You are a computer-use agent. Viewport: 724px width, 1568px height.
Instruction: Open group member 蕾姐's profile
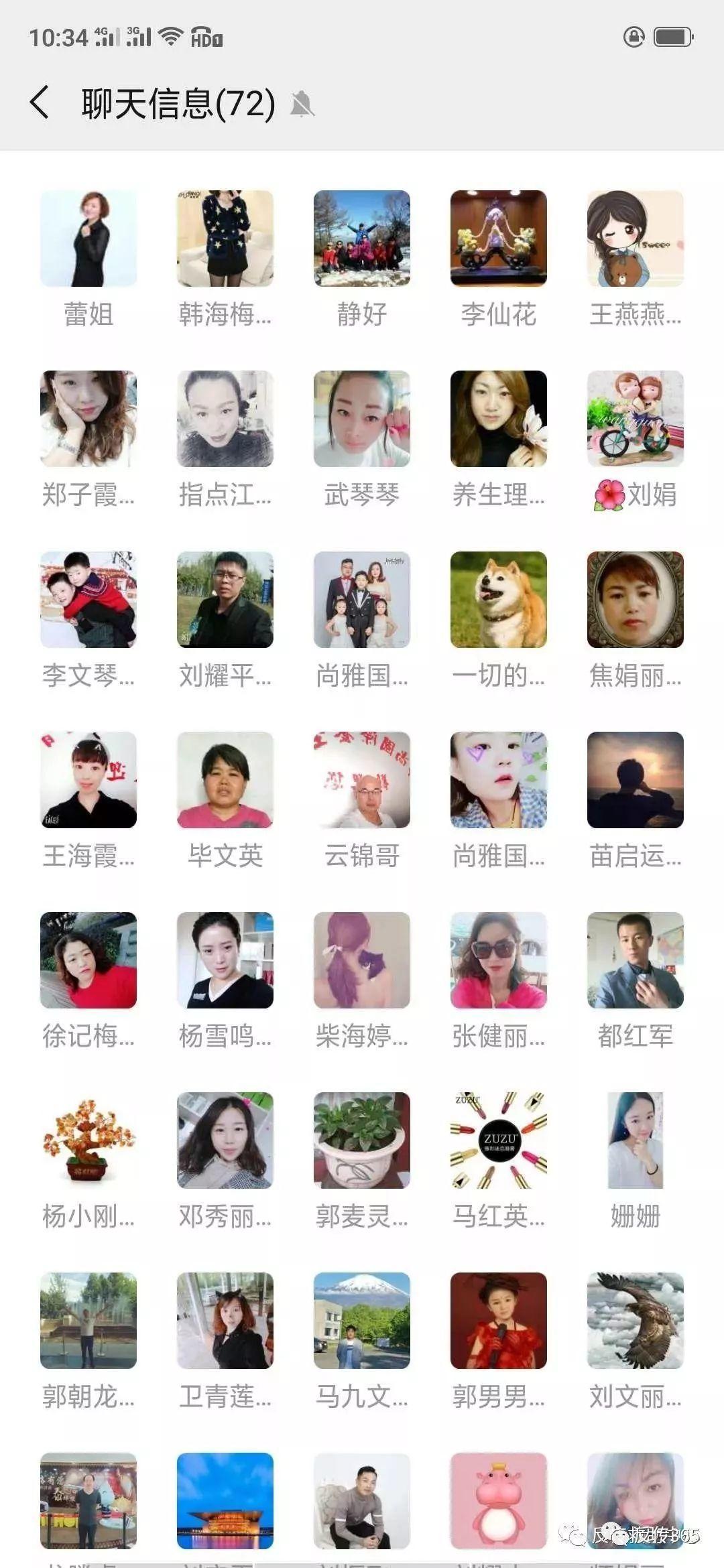pos(88,239)
